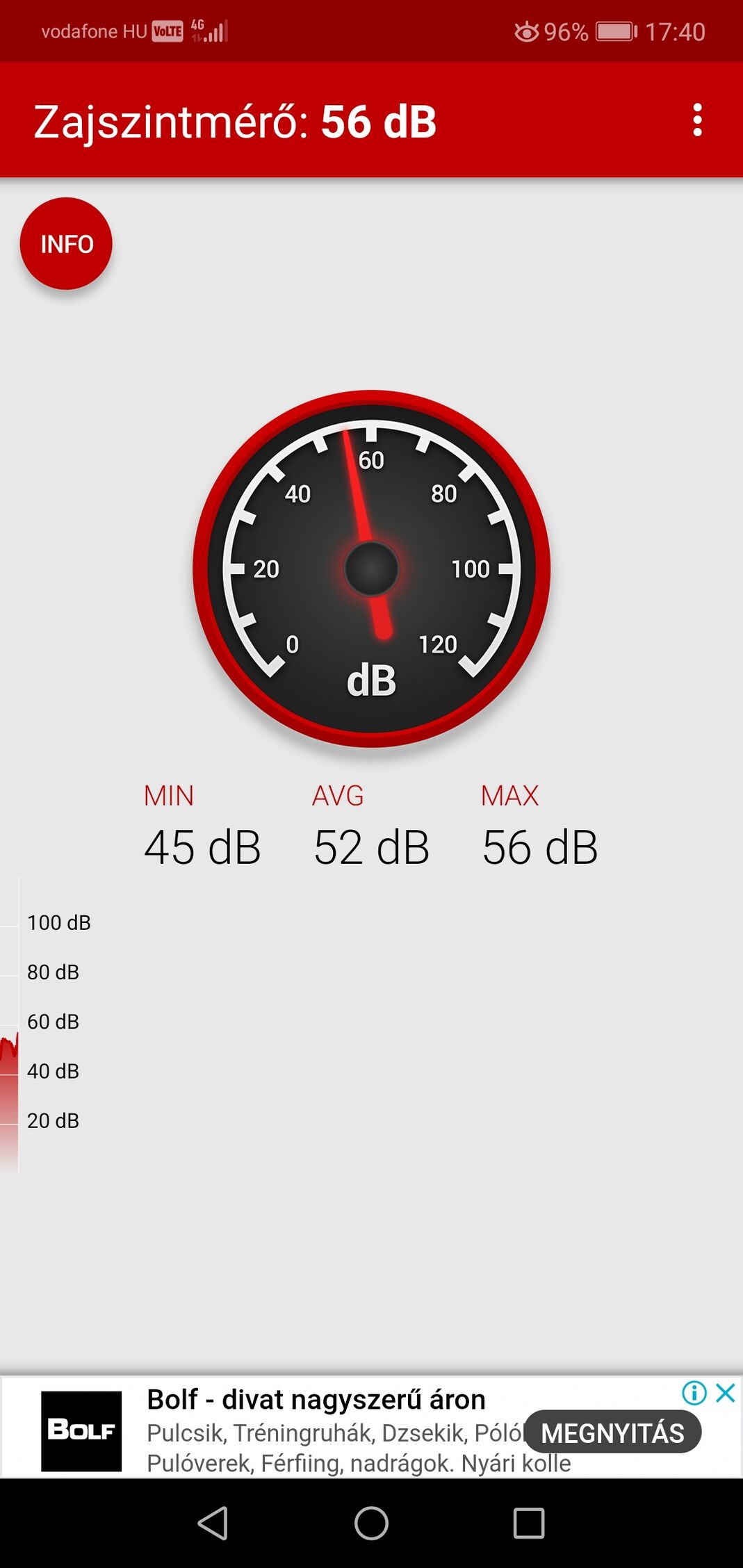
Task: Tap the red INFO button
Action: coord(66,243)
